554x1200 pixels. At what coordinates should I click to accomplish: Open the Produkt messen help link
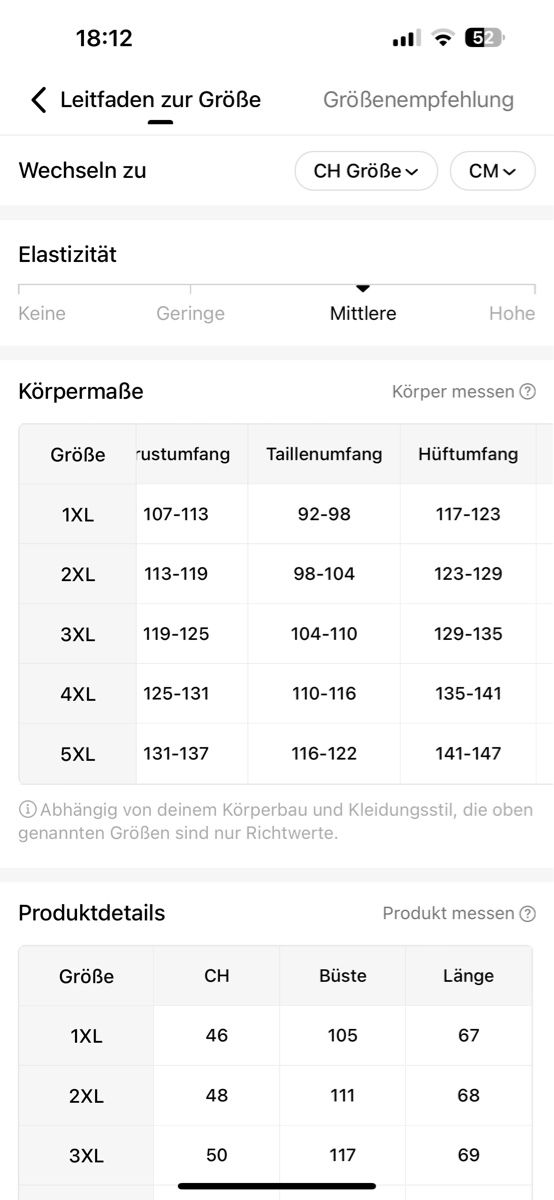click(459, 914)
